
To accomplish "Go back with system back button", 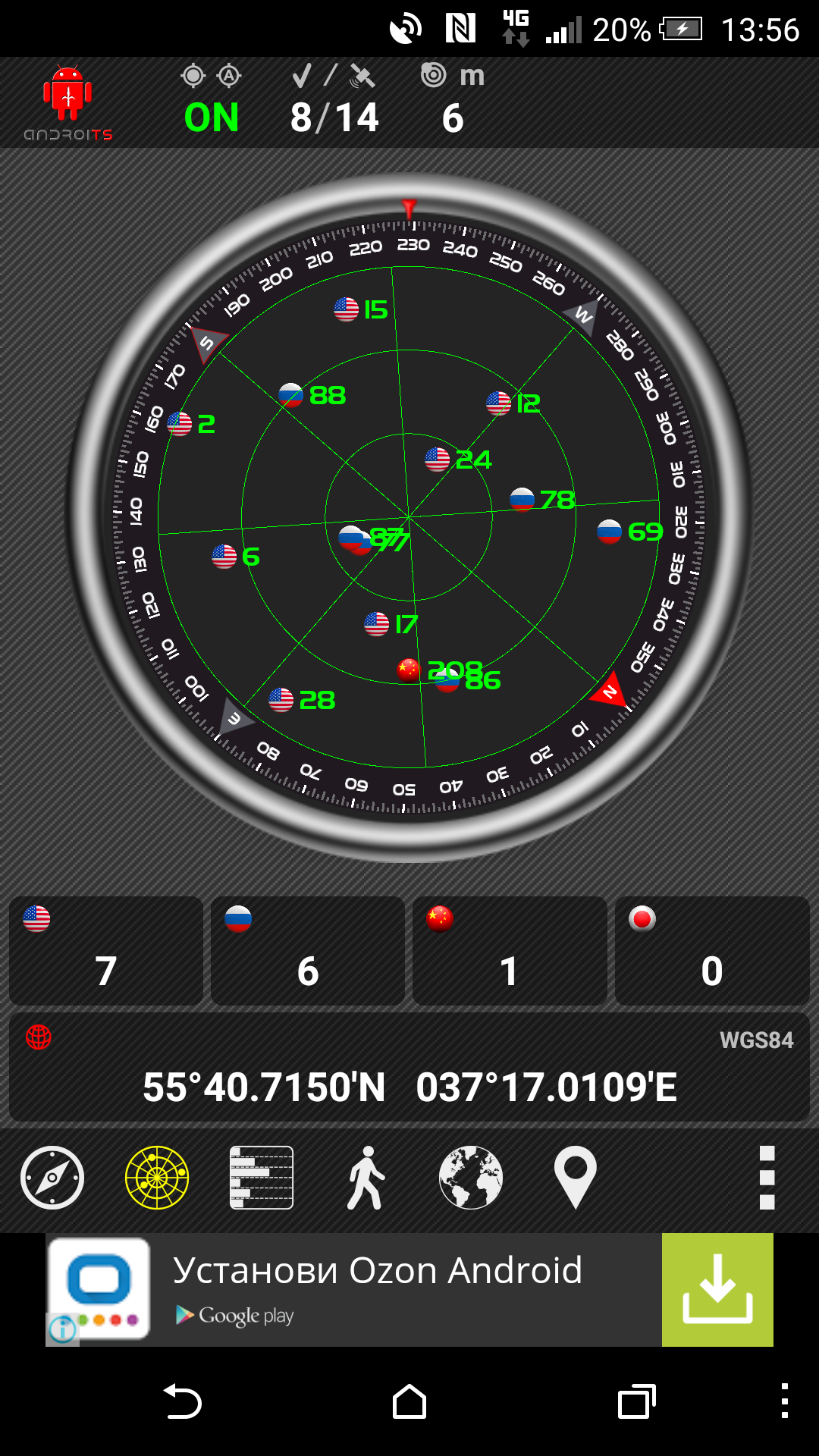I will [x=183, y=1401].
